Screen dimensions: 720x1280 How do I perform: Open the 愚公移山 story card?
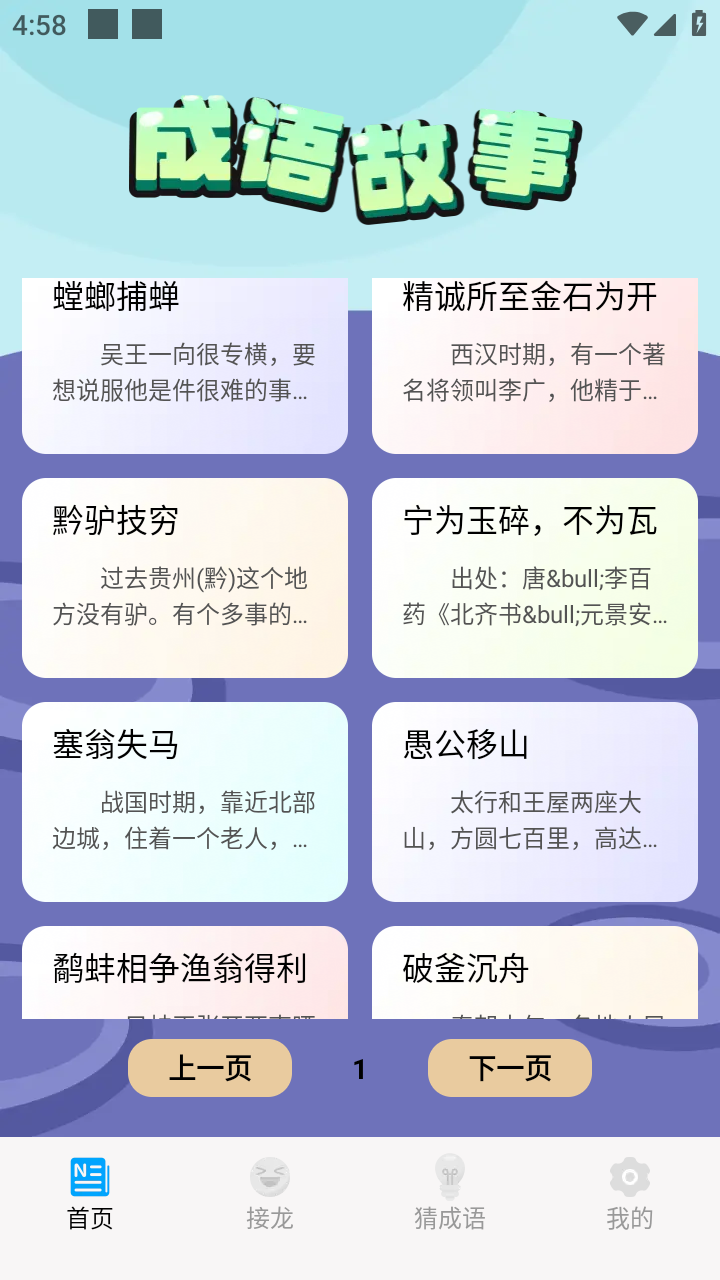(x=535, y=802)
